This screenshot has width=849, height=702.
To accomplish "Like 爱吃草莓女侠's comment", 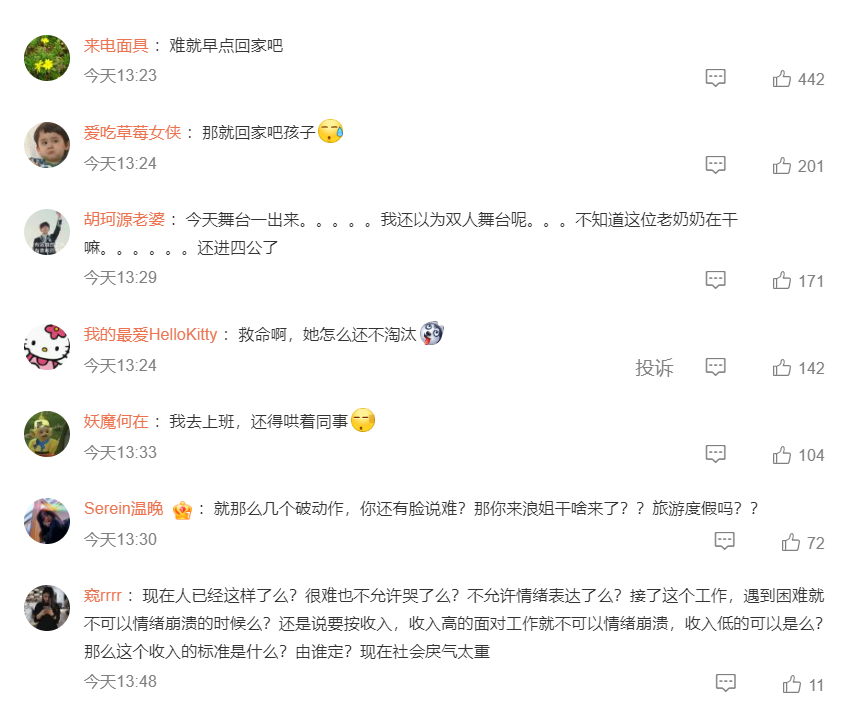I will [782, 166].
